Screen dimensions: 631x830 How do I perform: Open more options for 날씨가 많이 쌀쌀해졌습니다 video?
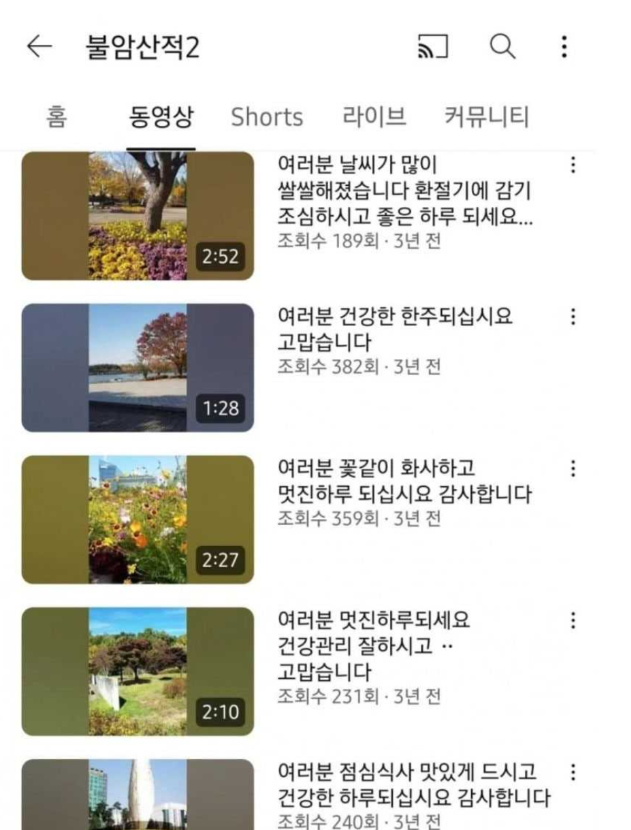click(x=573, y=165)
